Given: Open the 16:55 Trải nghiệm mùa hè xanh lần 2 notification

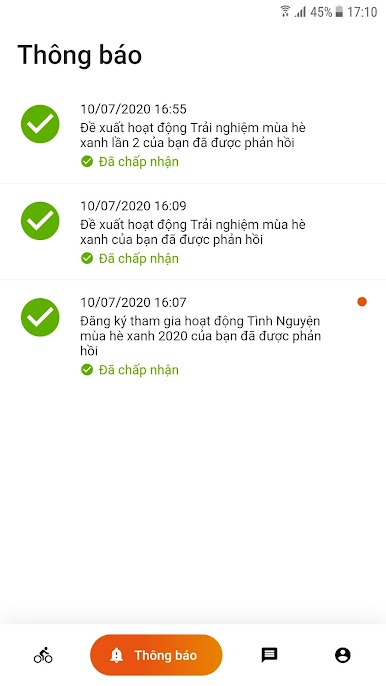Looking at the screenshot, I should click(x=193, y=136).
